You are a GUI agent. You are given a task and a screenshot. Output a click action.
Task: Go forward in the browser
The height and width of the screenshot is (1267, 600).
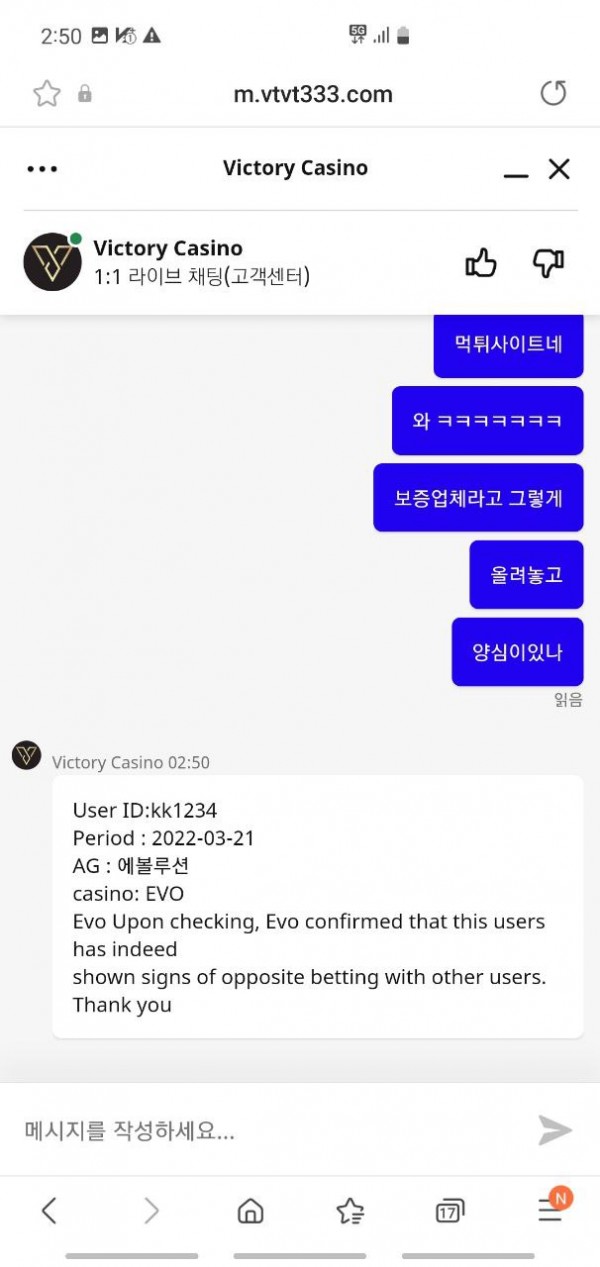coord(151,1211)
